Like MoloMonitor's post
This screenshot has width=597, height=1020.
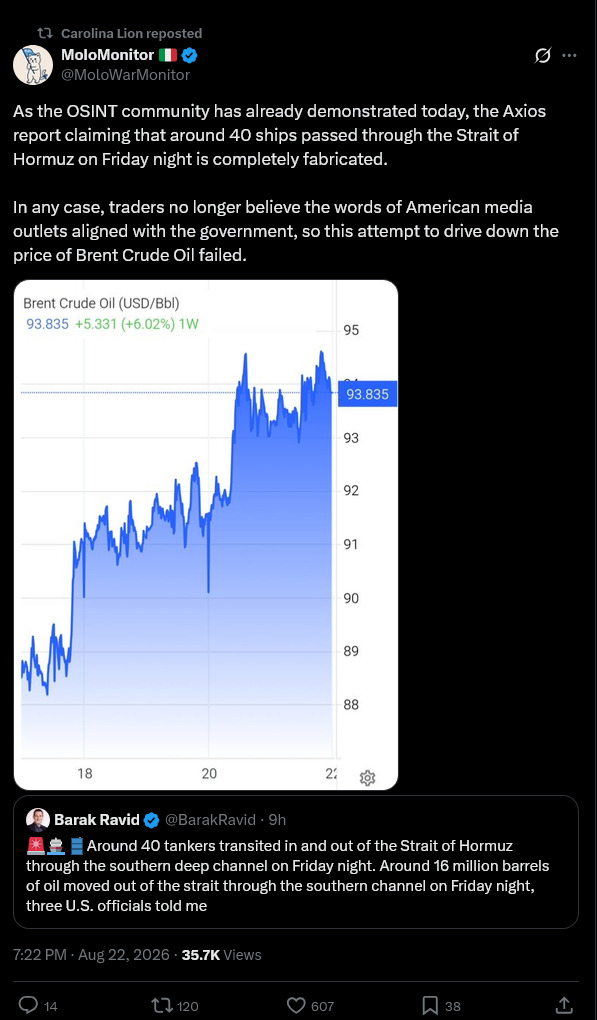pyautogui.click(x=313, y=1006)
